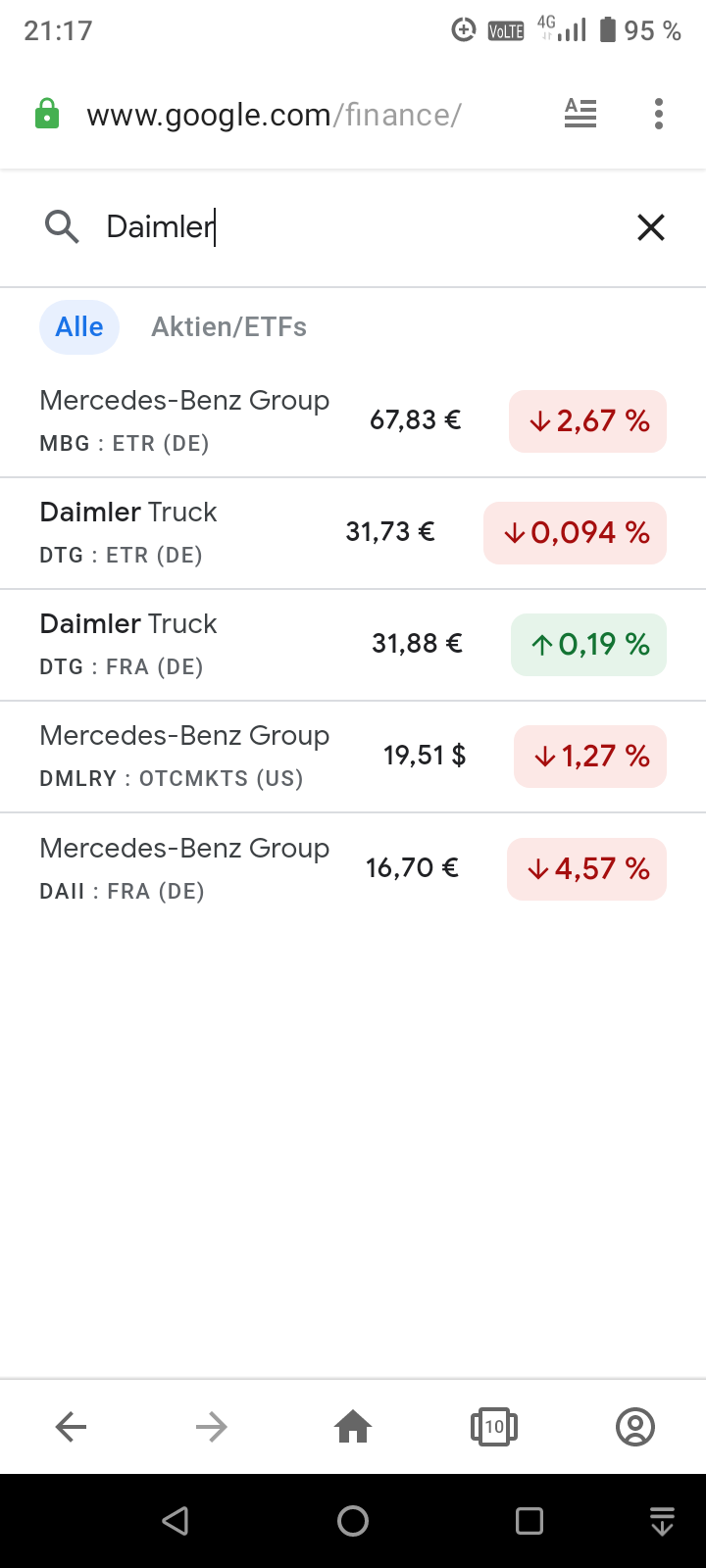Open the browser account profile
This screenshot has width=706, height=1568.
tap(635, 1427)
